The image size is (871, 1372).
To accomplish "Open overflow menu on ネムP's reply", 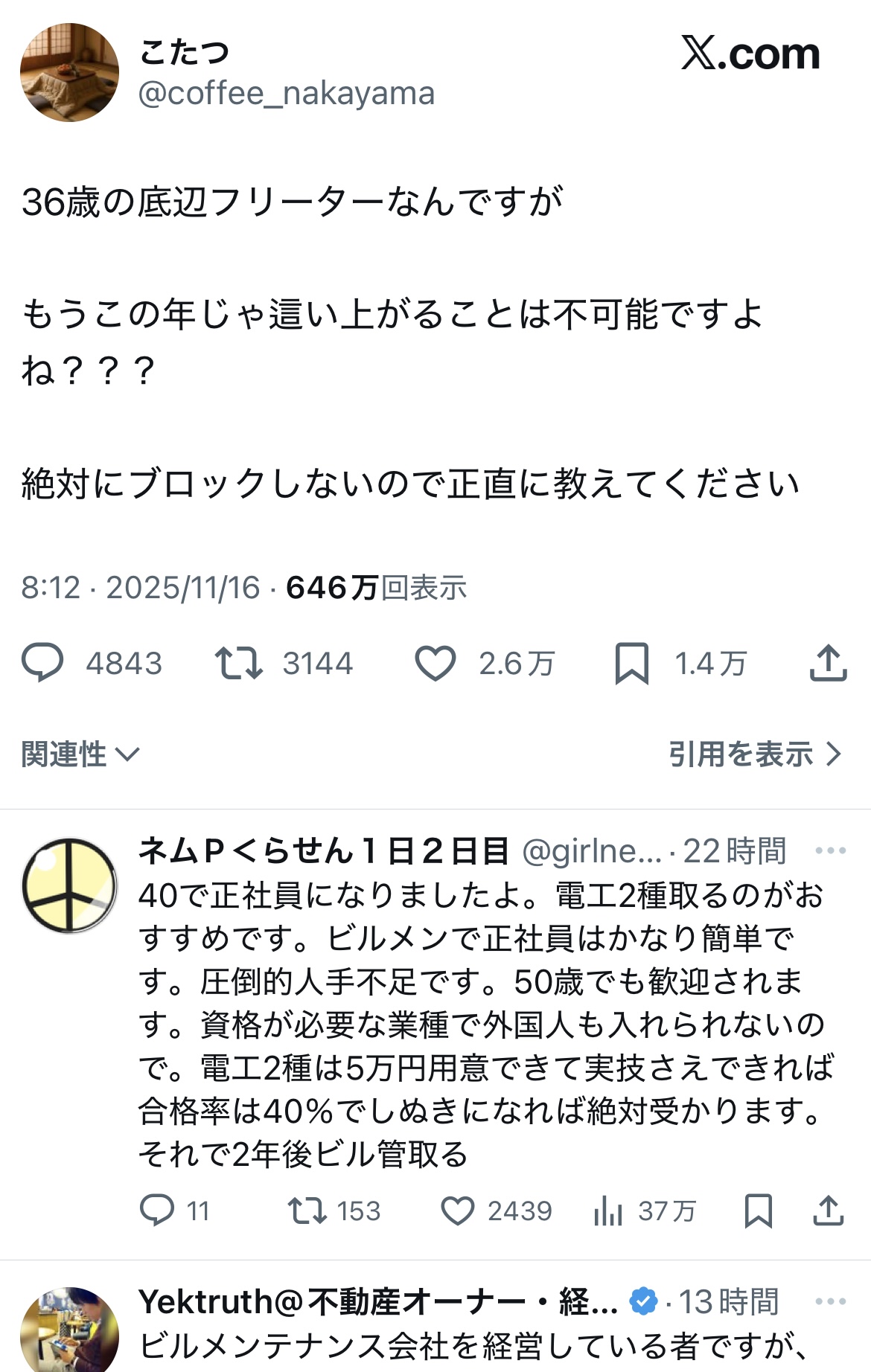I will coord(831,850).
